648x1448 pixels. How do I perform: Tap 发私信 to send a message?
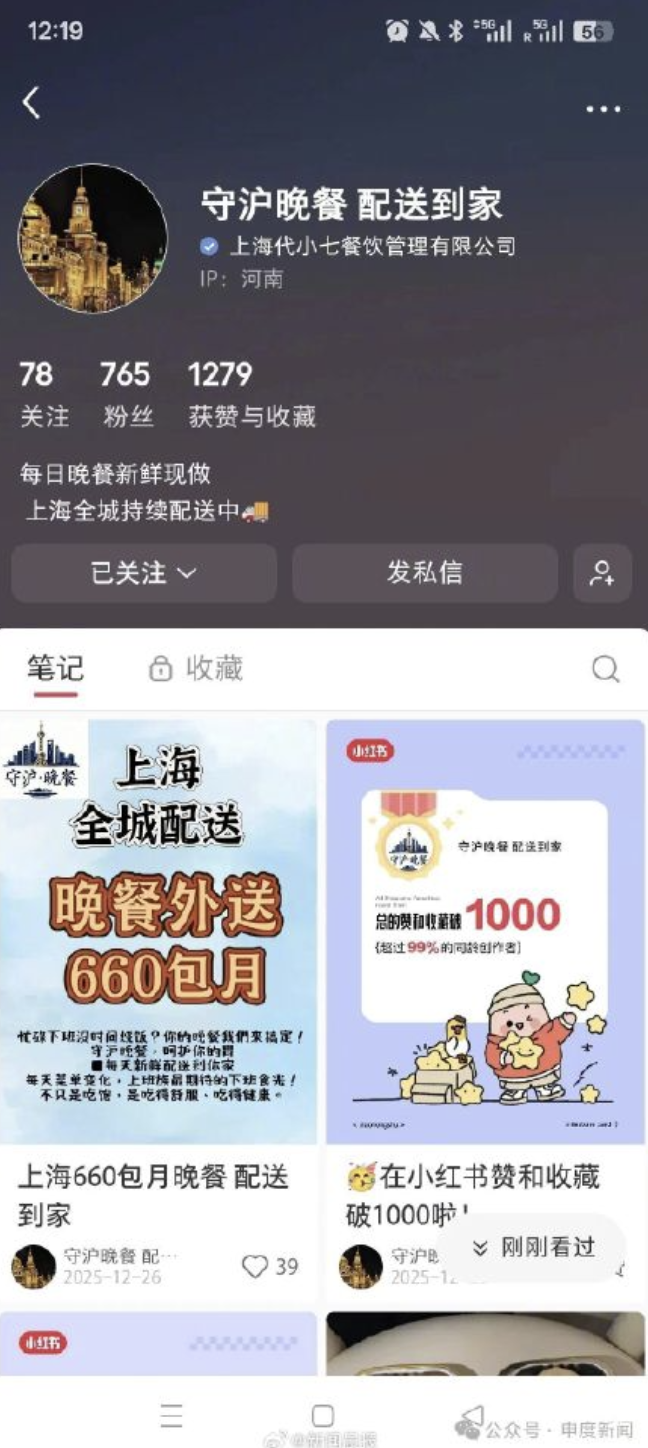(x=424, y=573)
